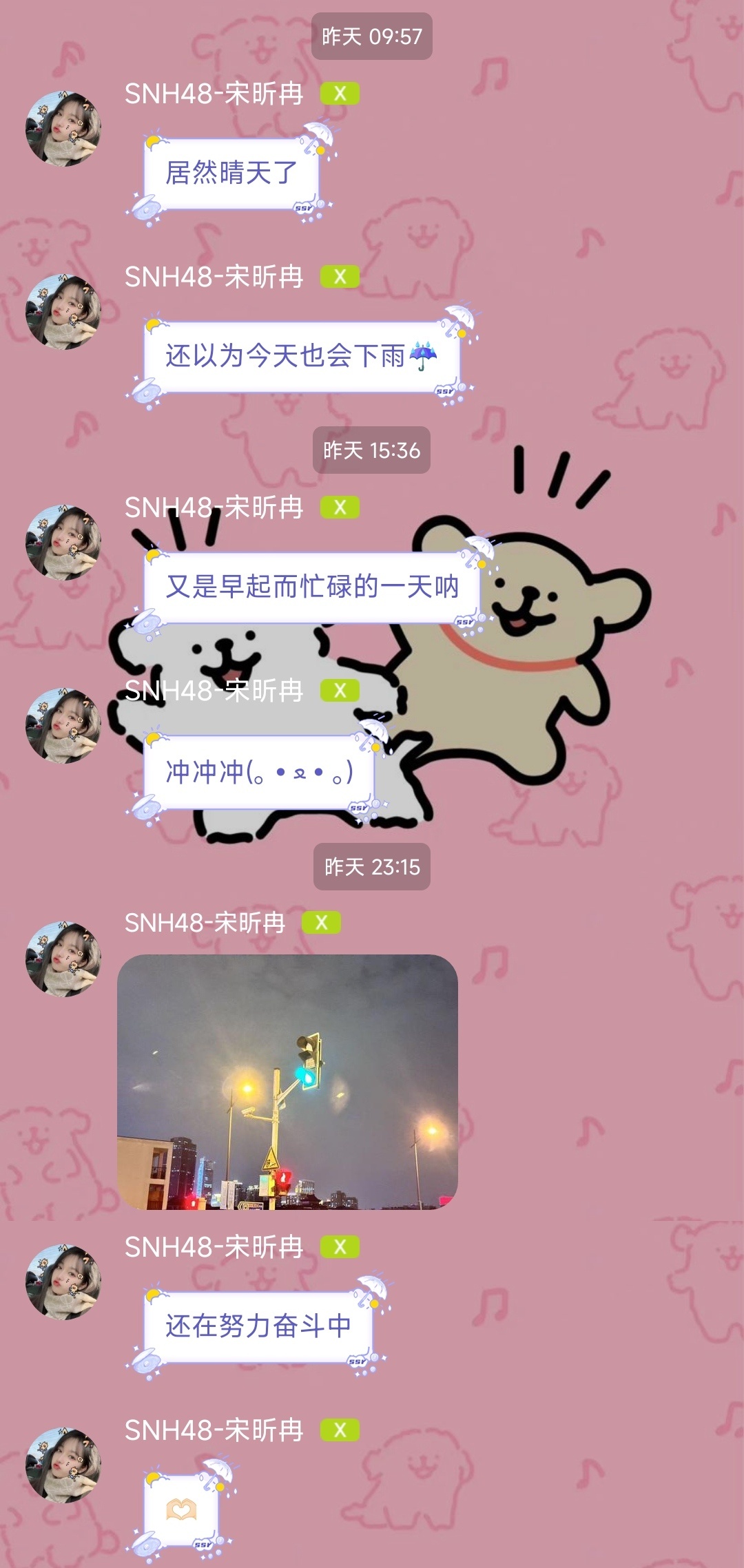Open the night traffic light photo
744x1568 pixels.
(287, 1081)
